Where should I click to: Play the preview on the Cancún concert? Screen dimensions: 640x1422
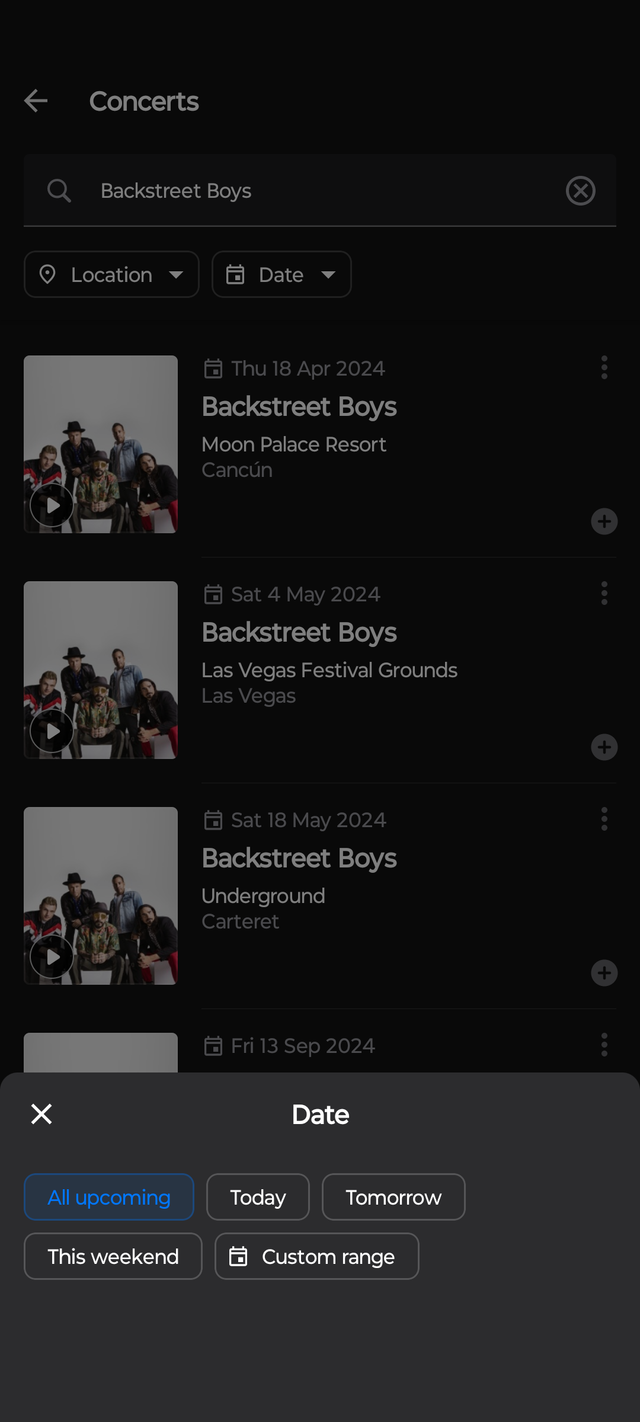(x=52, y=506)
